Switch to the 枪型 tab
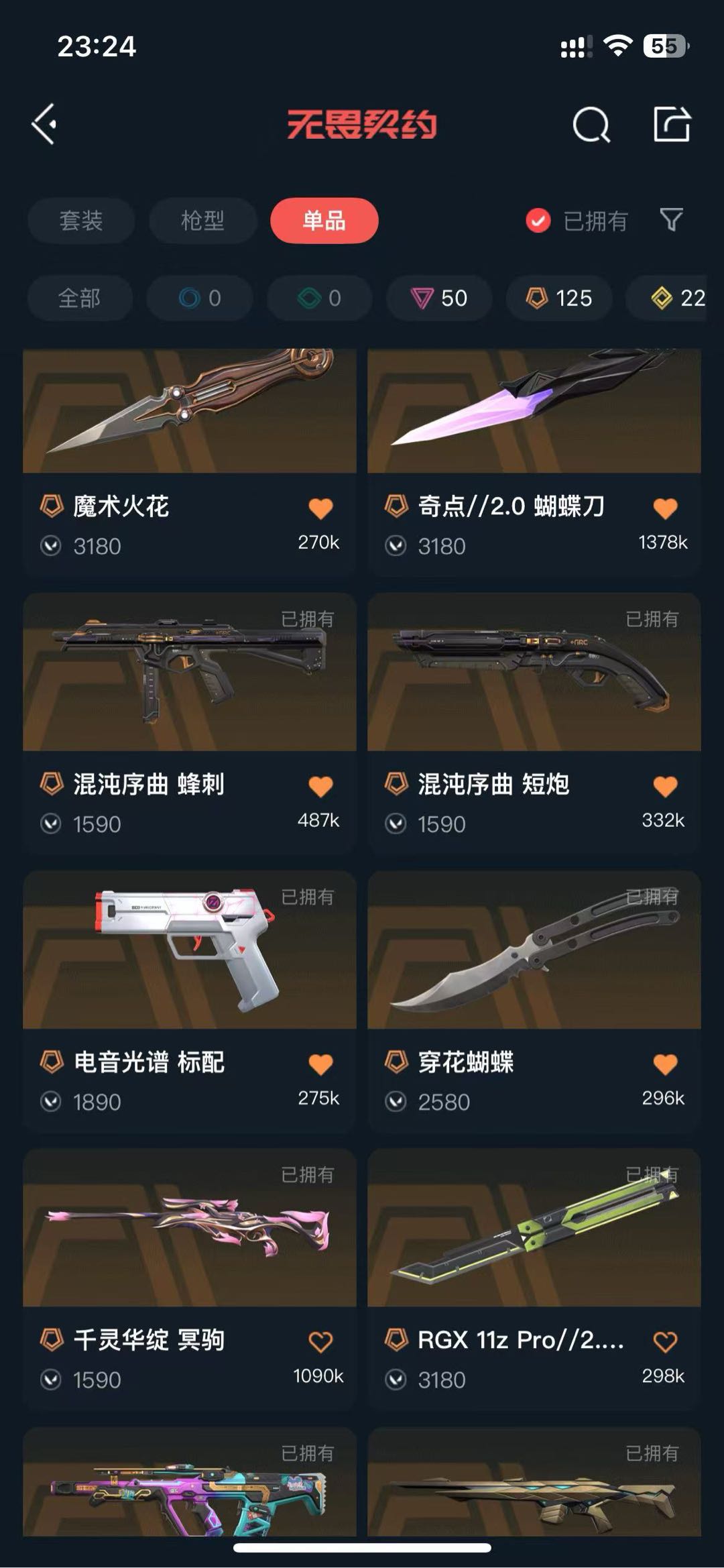Image resolution: width=724 pixels, height=1568 pixels. 202,221
